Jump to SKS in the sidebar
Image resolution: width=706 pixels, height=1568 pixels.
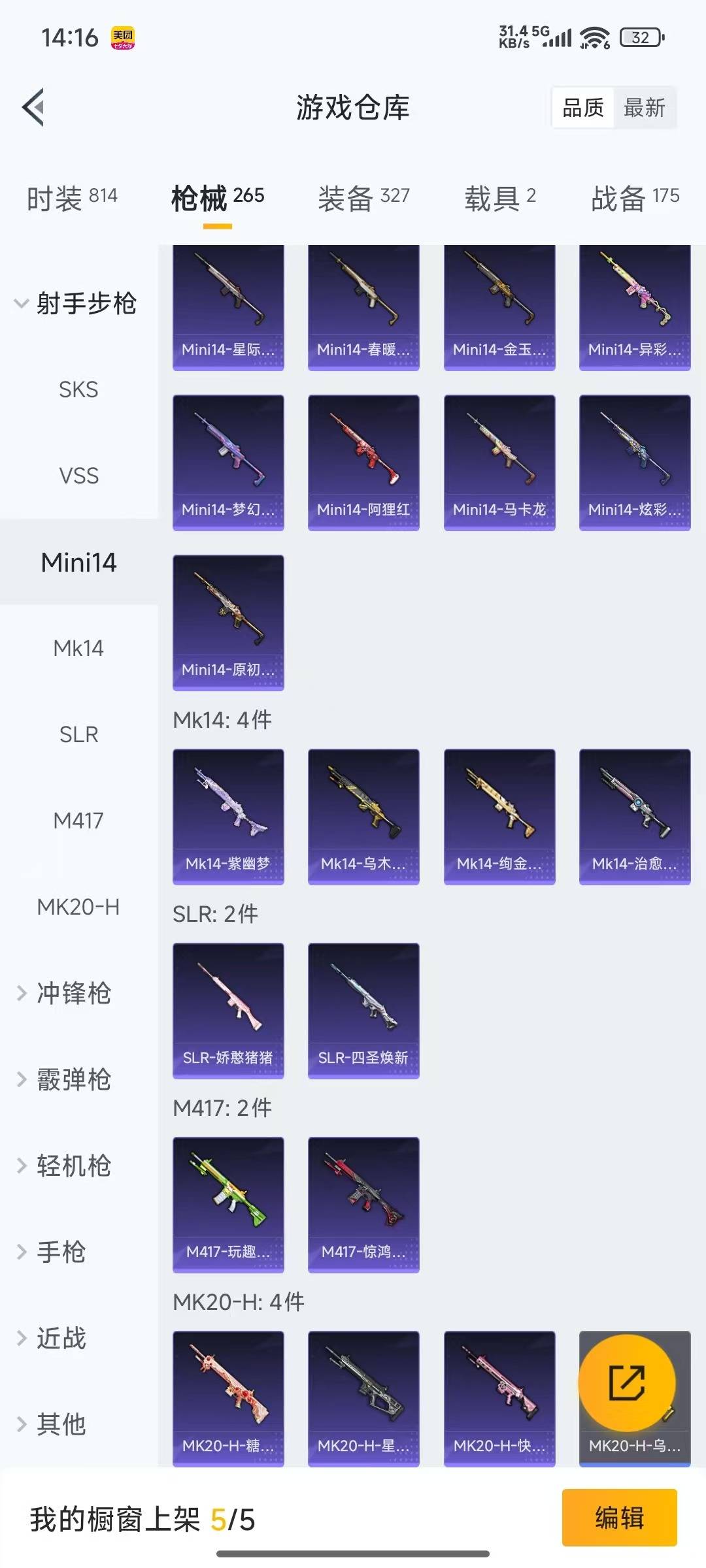tap(78, 390)
